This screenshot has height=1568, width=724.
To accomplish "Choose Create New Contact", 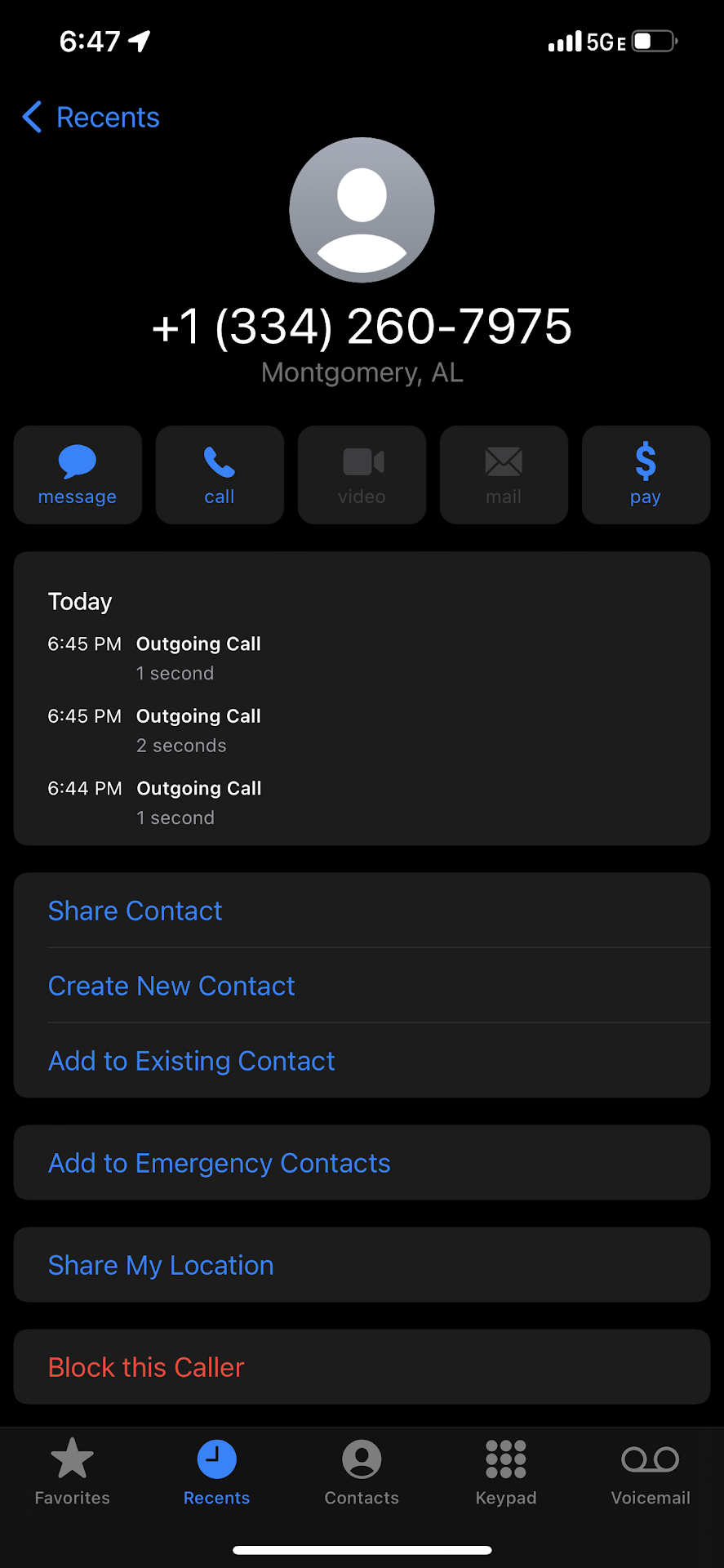I will point(171,986).
